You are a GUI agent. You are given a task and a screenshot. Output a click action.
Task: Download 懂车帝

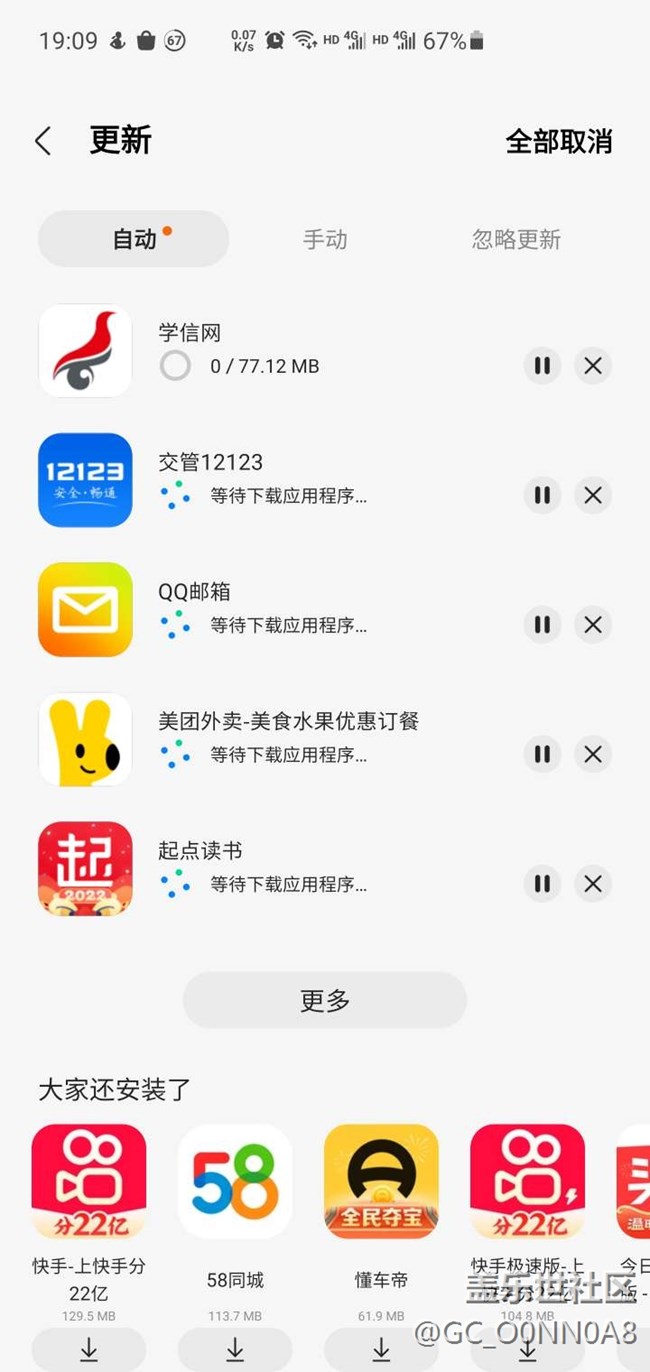[x=381, y=1350]
